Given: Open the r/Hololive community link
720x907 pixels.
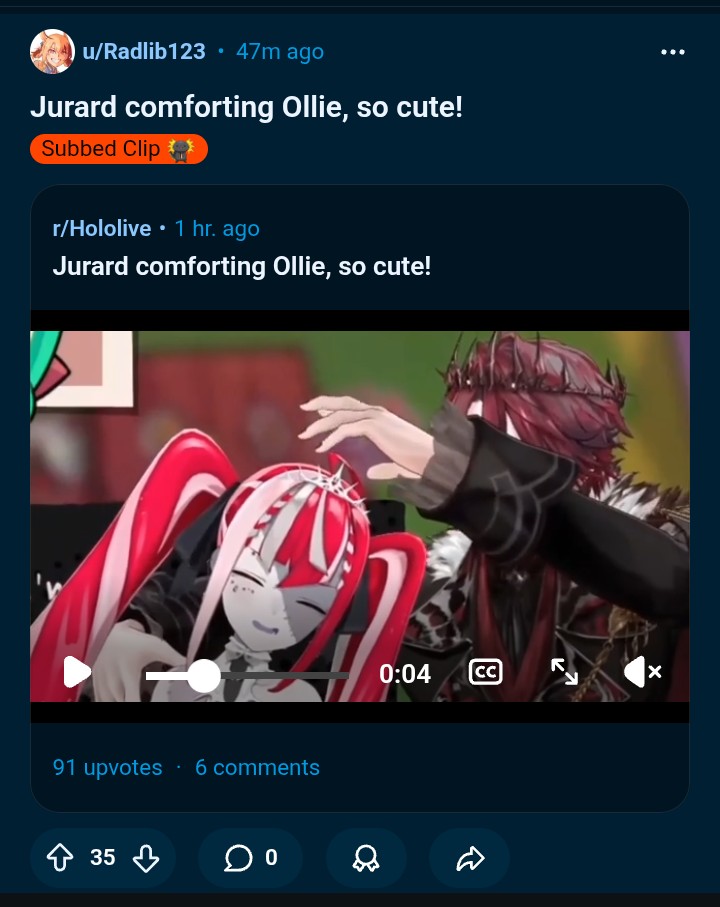Looking at the screenshot, I should coord(102,229).
